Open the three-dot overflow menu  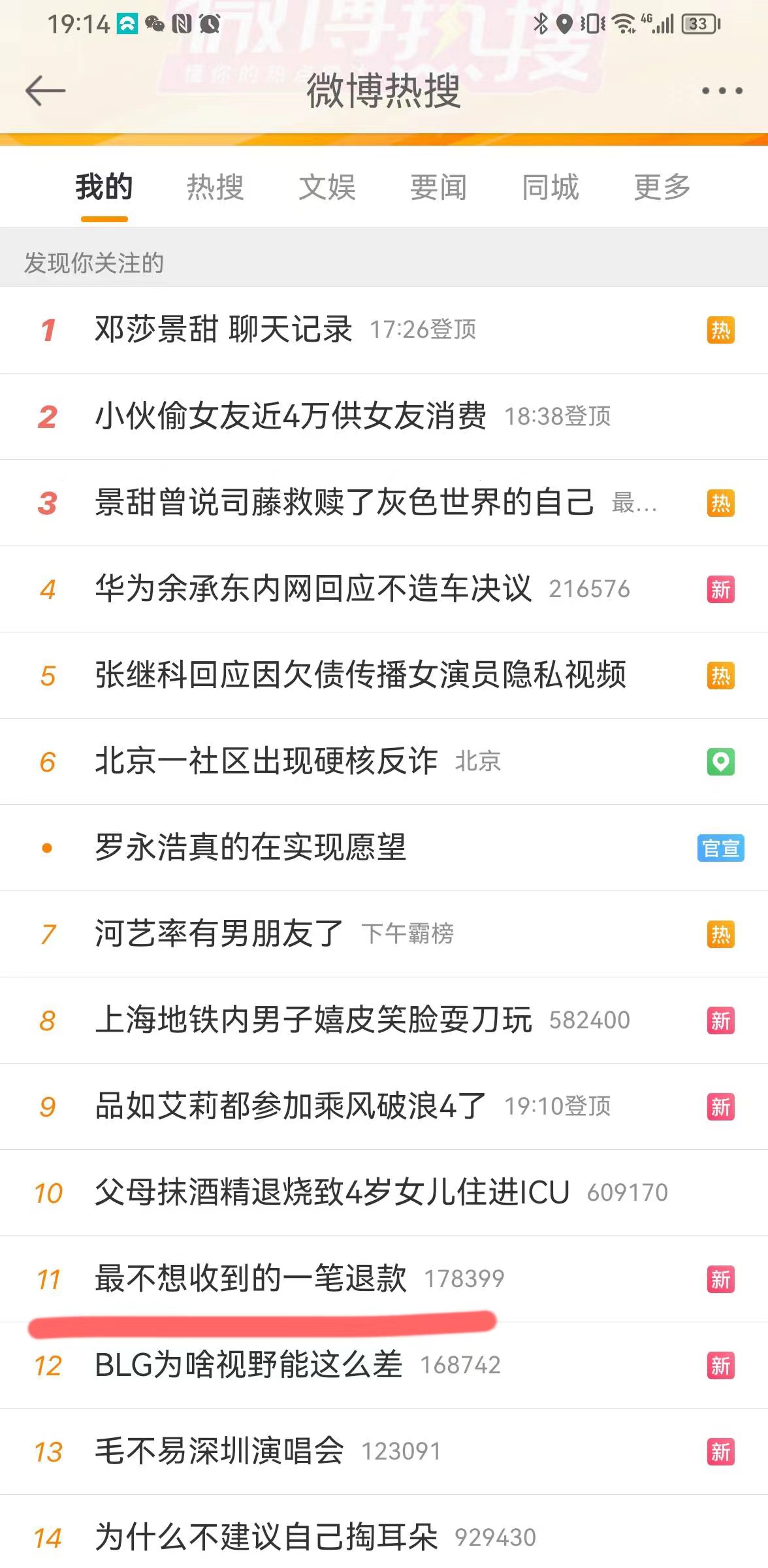722,91
